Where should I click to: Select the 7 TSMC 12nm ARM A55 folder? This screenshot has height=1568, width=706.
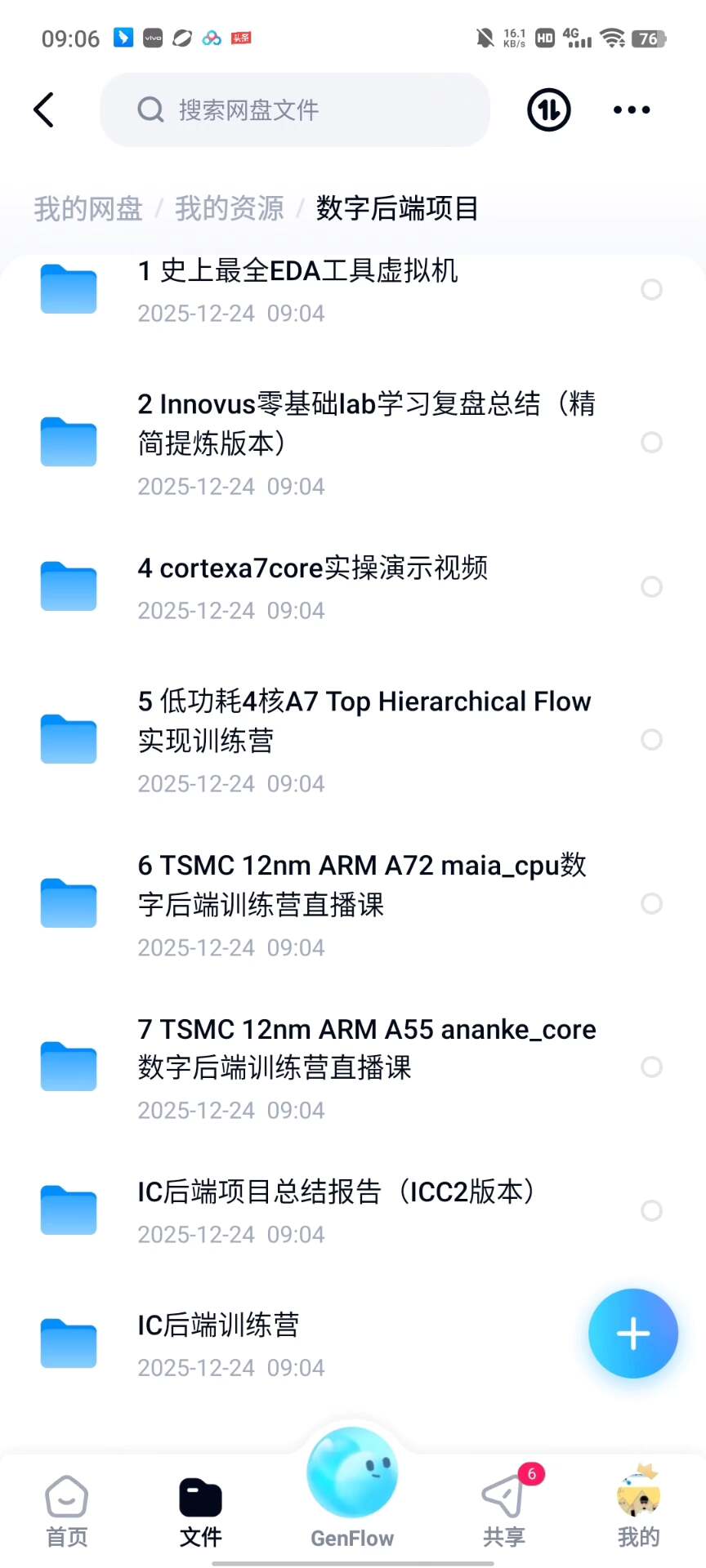pos(651,1067)
